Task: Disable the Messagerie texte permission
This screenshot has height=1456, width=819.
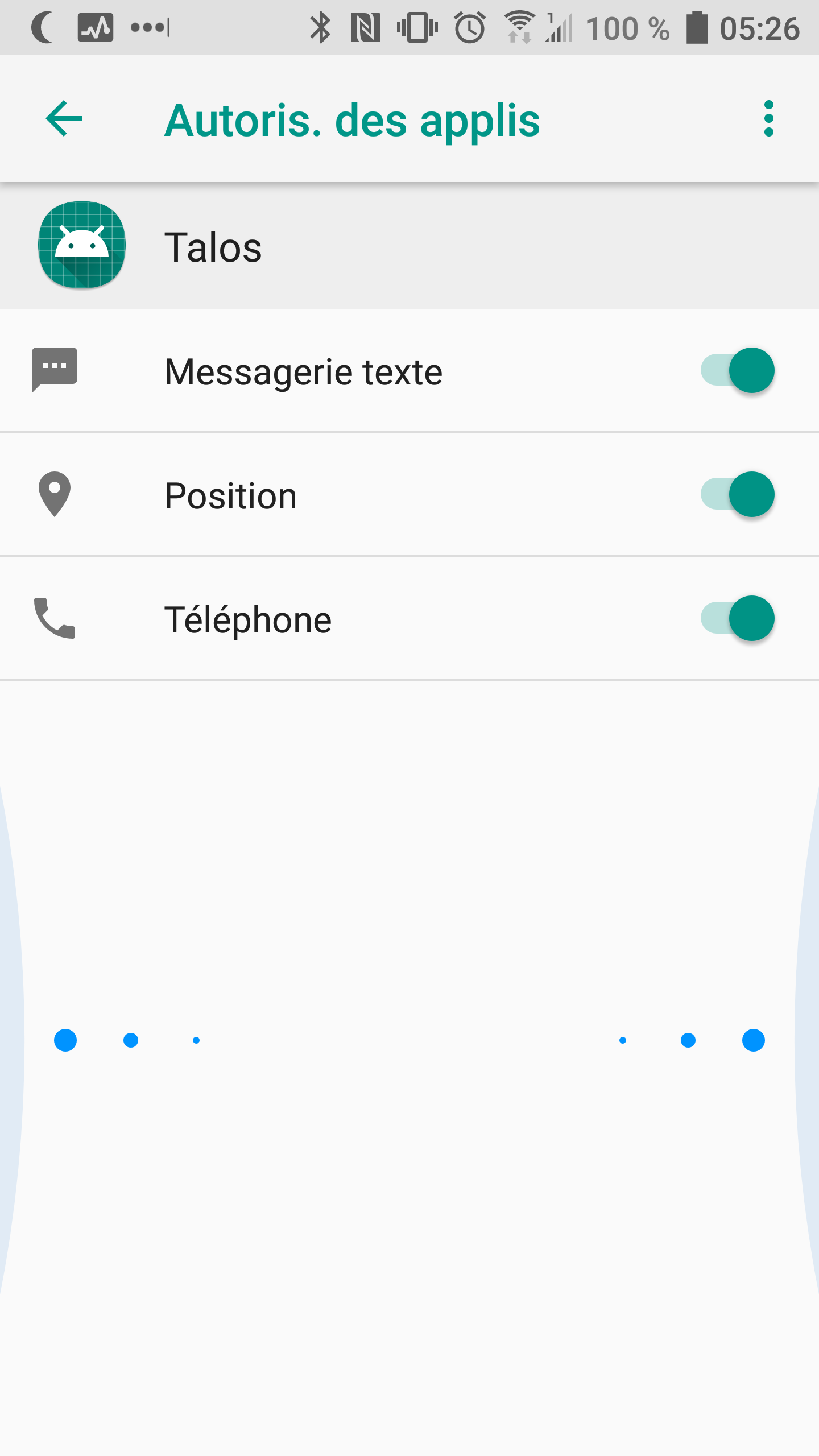Action: click(737, 370)
